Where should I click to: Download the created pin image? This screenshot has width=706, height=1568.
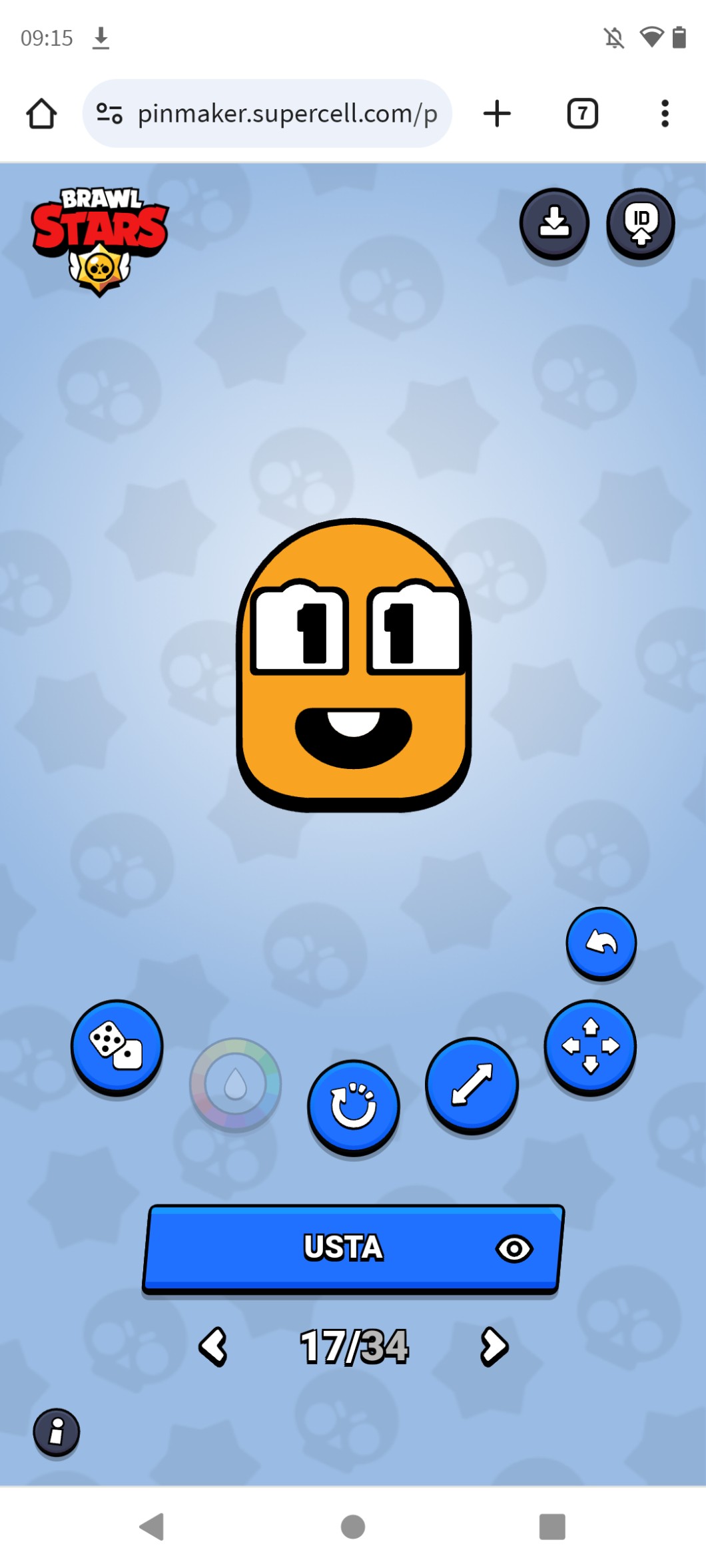click(x=554, y=223)
